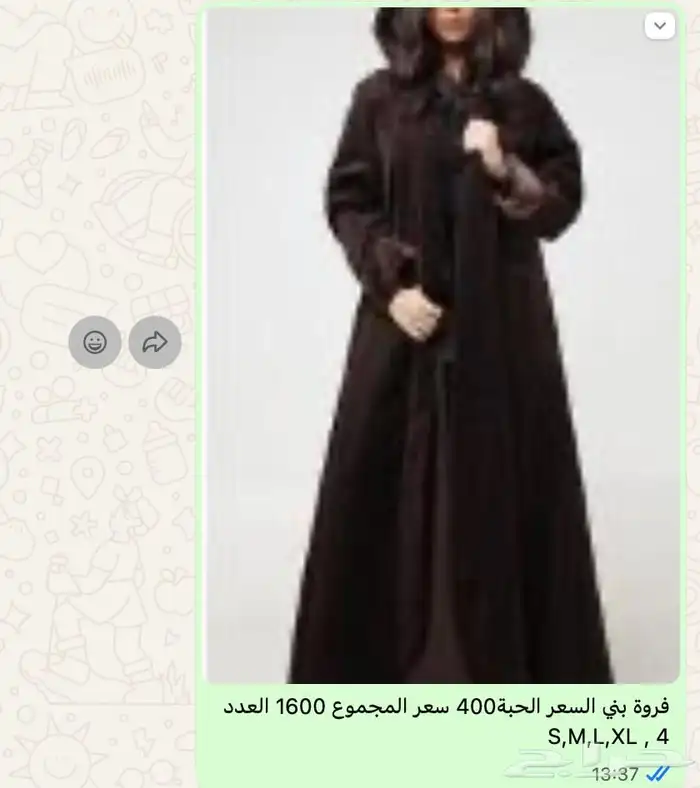
Task: Forward the brown coat photo message
Action: click(155, 343)
